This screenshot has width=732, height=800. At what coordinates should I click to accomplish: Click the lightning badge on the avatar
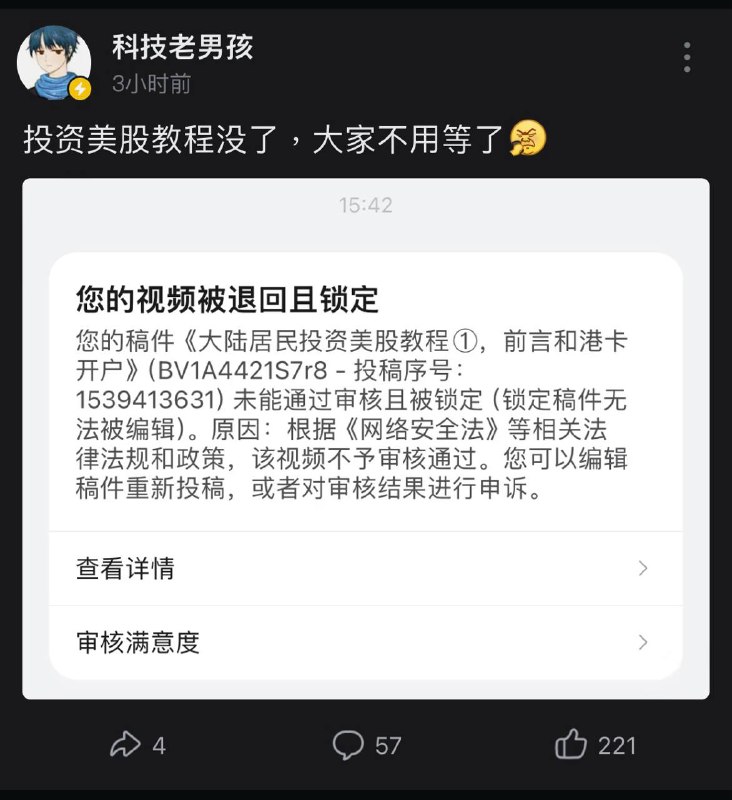[79, 90]
